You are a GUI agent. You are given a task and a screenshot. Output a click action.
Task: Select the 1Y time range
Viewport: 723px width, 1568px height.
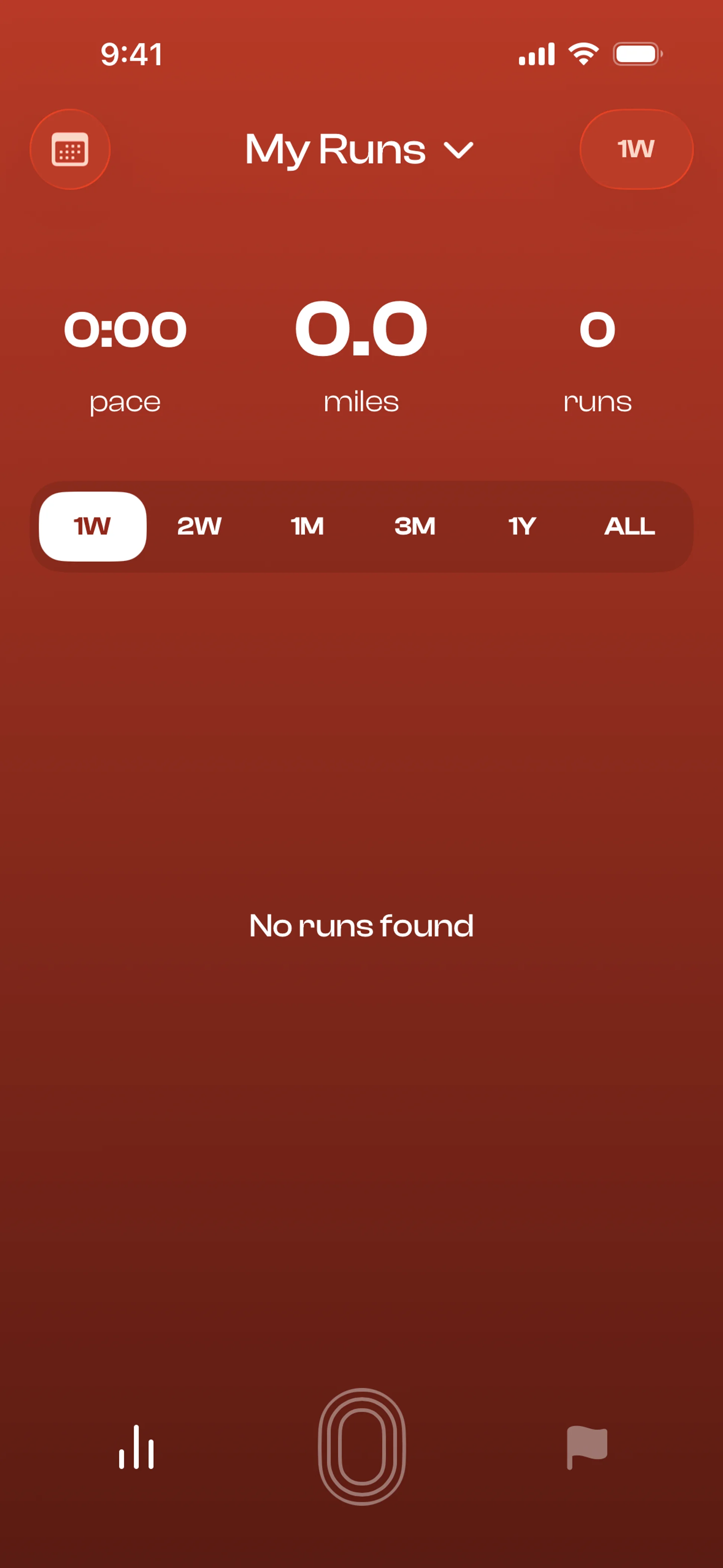pos(522,526)
